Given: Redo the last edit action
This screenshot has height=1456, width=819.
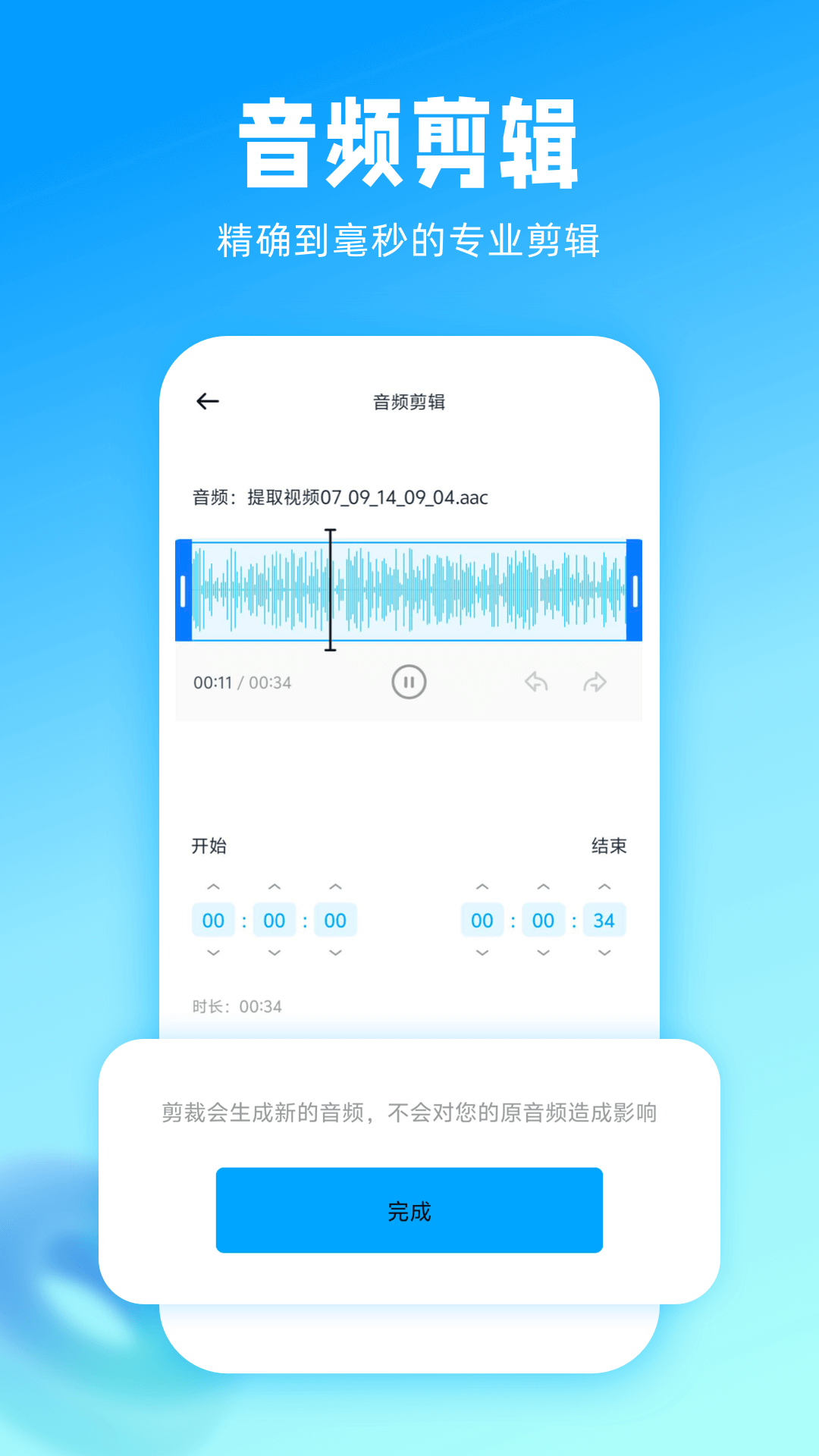Looking at the screenshot, I should tap(595, 682).
